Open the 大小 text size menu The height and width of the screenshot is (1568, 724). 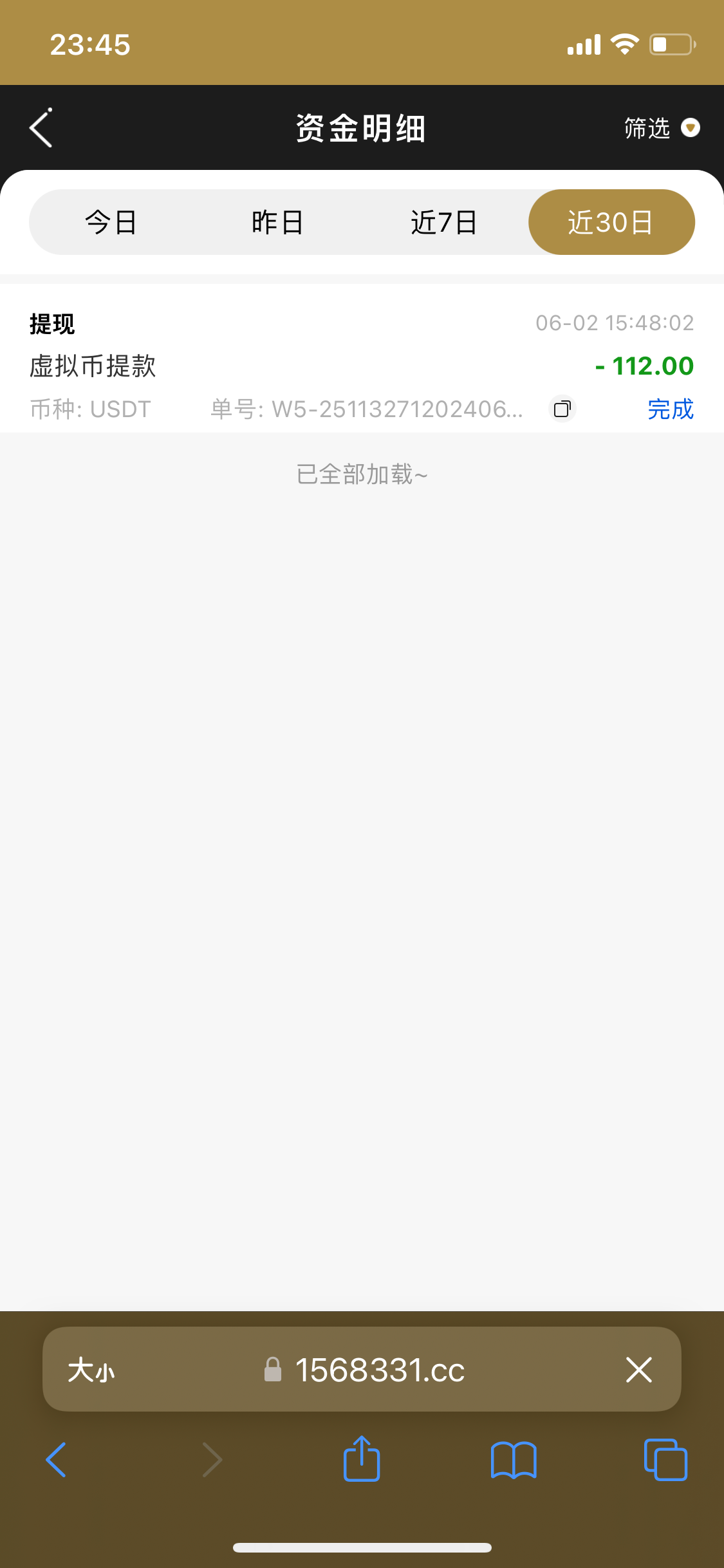(92, 1370)
